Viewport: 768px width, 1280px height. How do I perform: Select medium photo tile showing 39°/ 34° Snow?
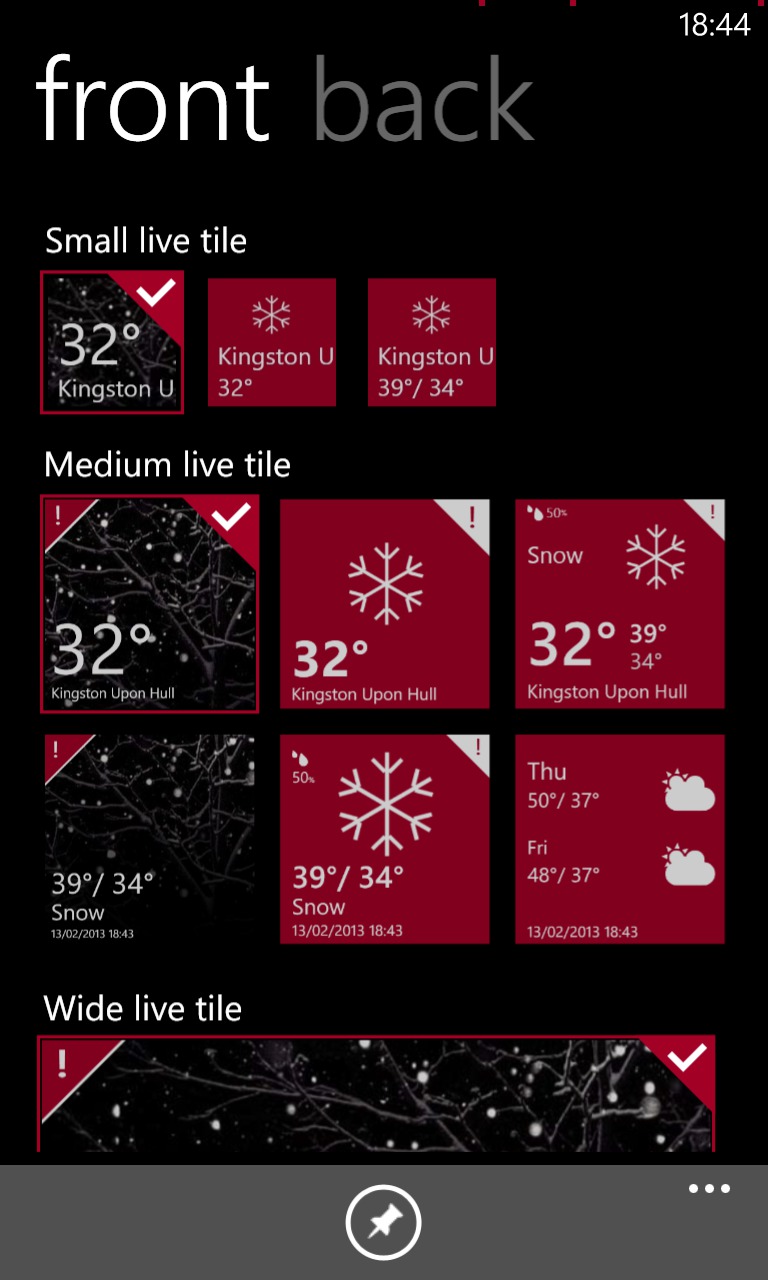pos(150,839)
